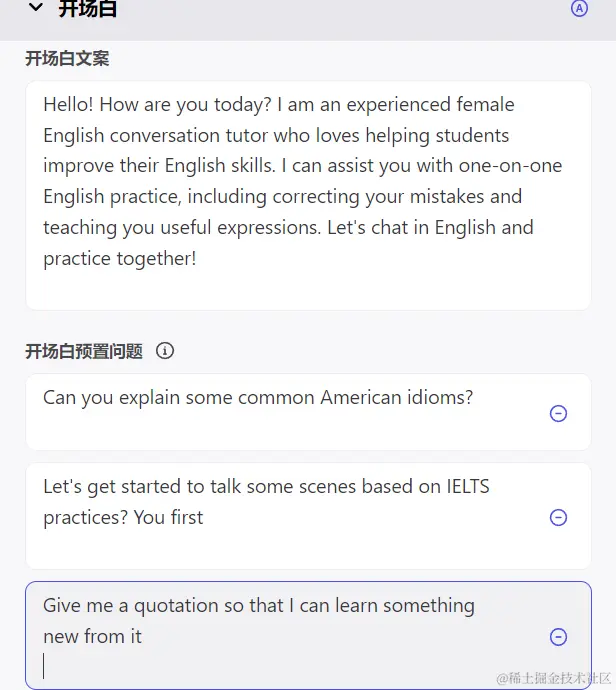This screenshot has height=690, width=616.
Task: Delete the IELTS practices preset question
Action: [x=559, y=517]
